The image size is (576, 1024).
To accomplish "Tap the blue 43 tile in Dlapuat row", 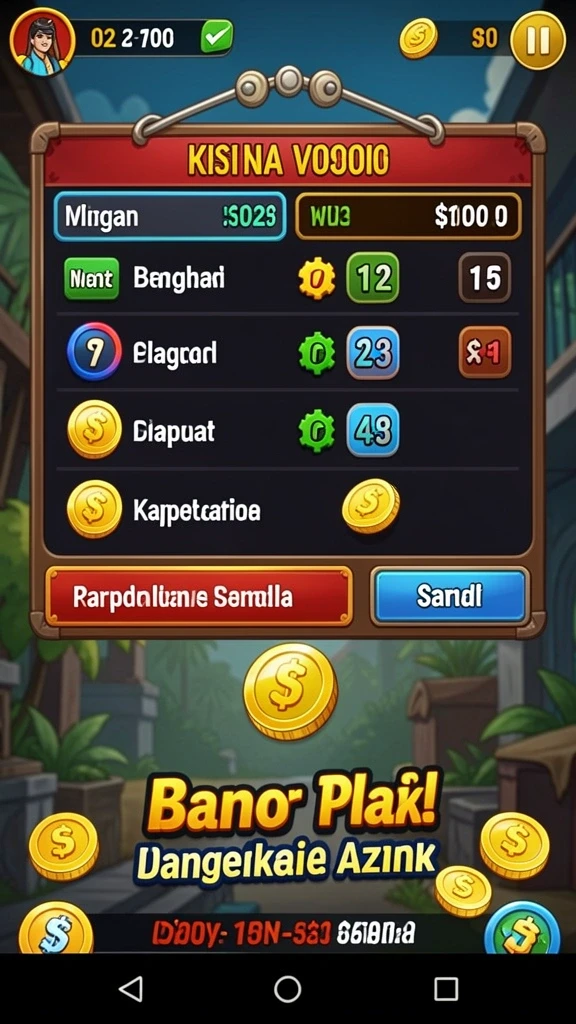I will click(x=373, y=429).
